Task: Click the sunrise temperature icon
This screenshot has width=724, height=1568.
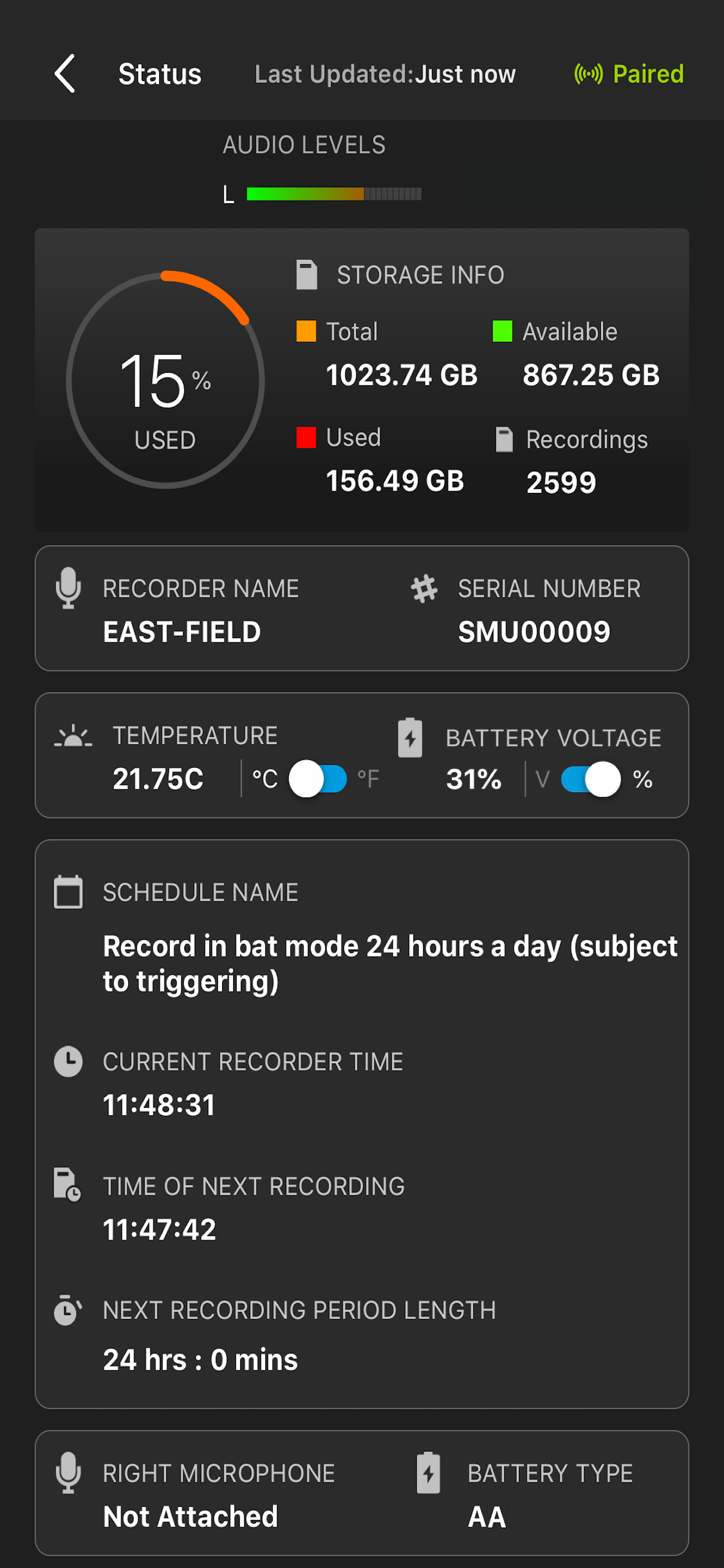Action: tap(72, 736)
